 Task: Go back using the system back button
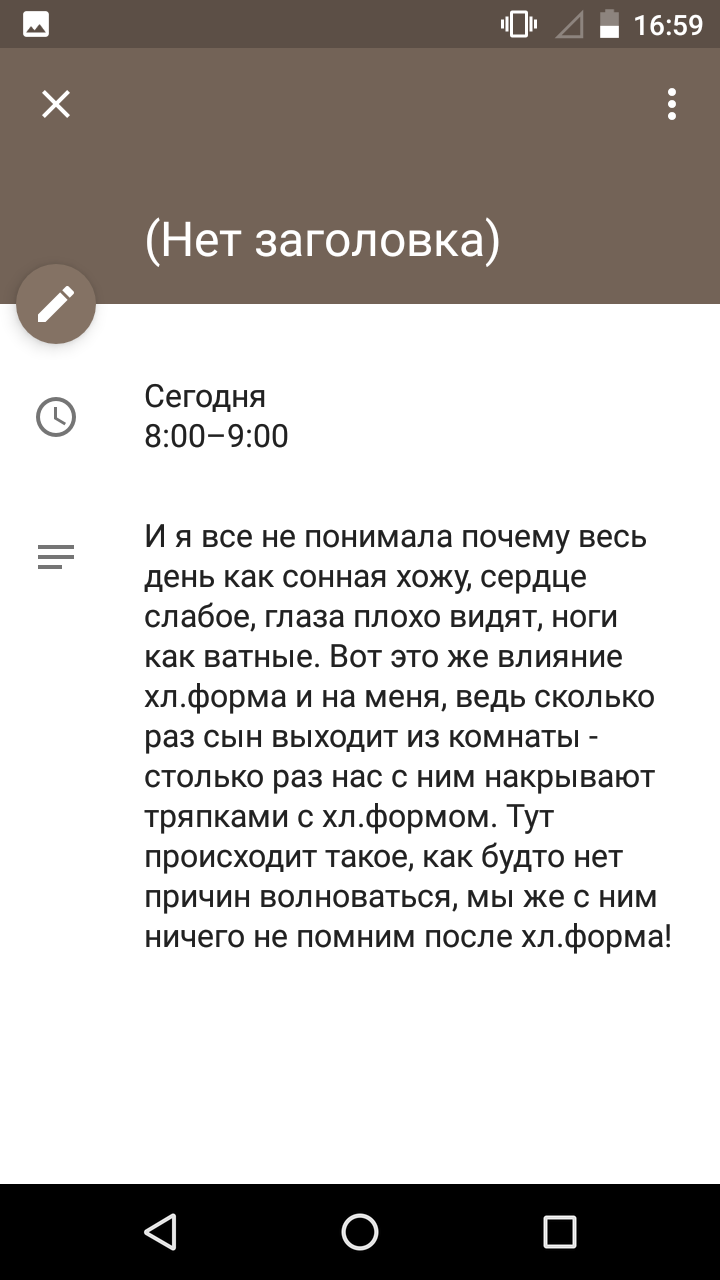click(x=160, y=1232)
